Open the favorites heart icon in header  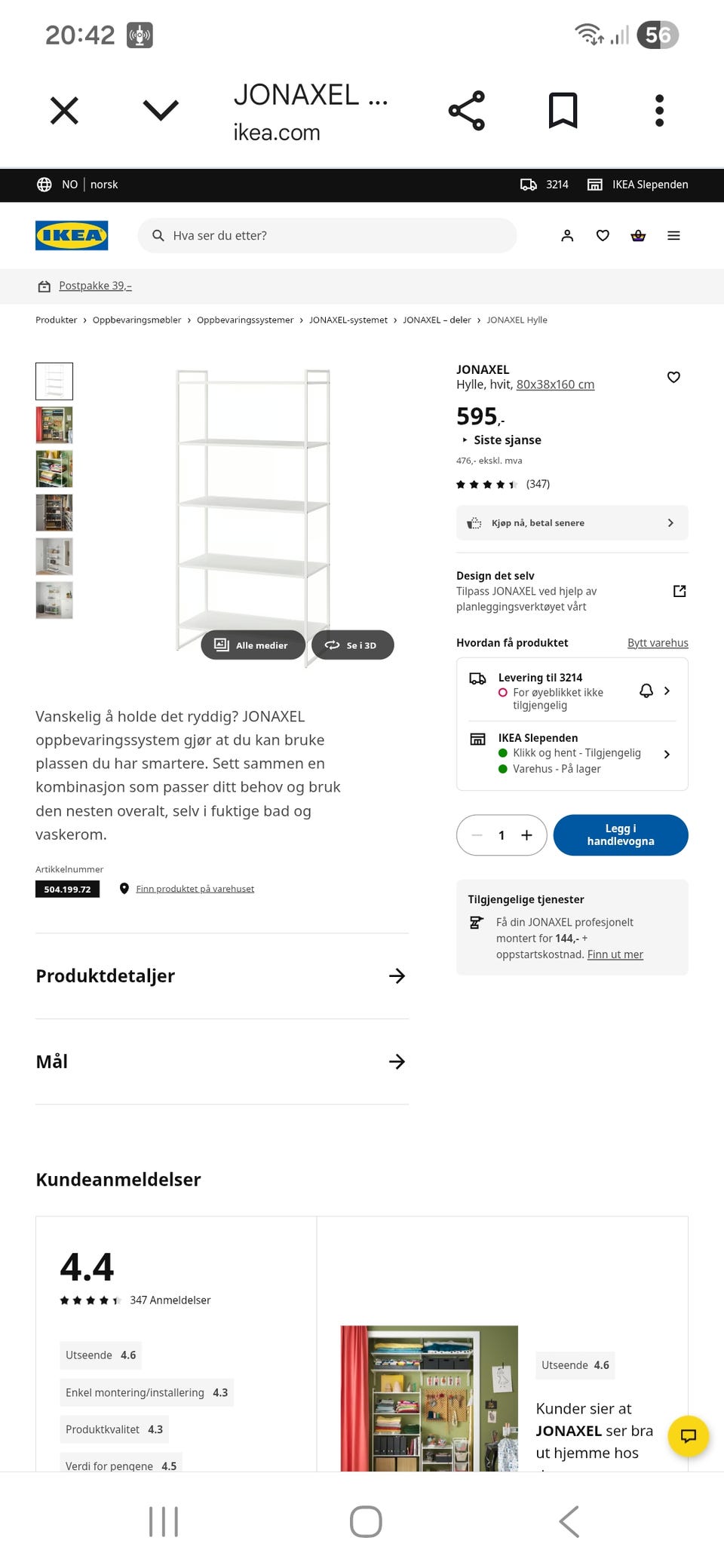(602, 235)
